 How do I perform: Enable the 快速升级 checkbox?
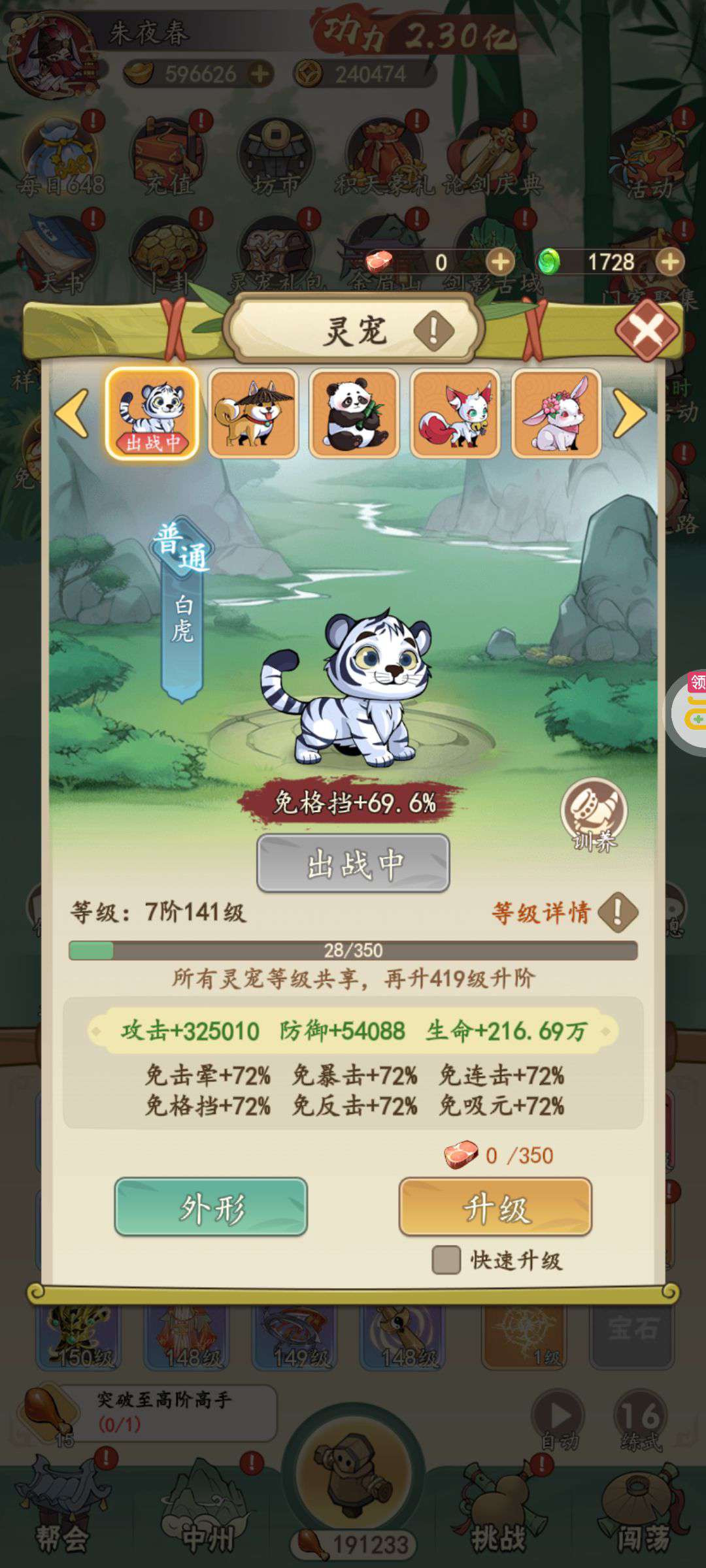pos(446,1260)
